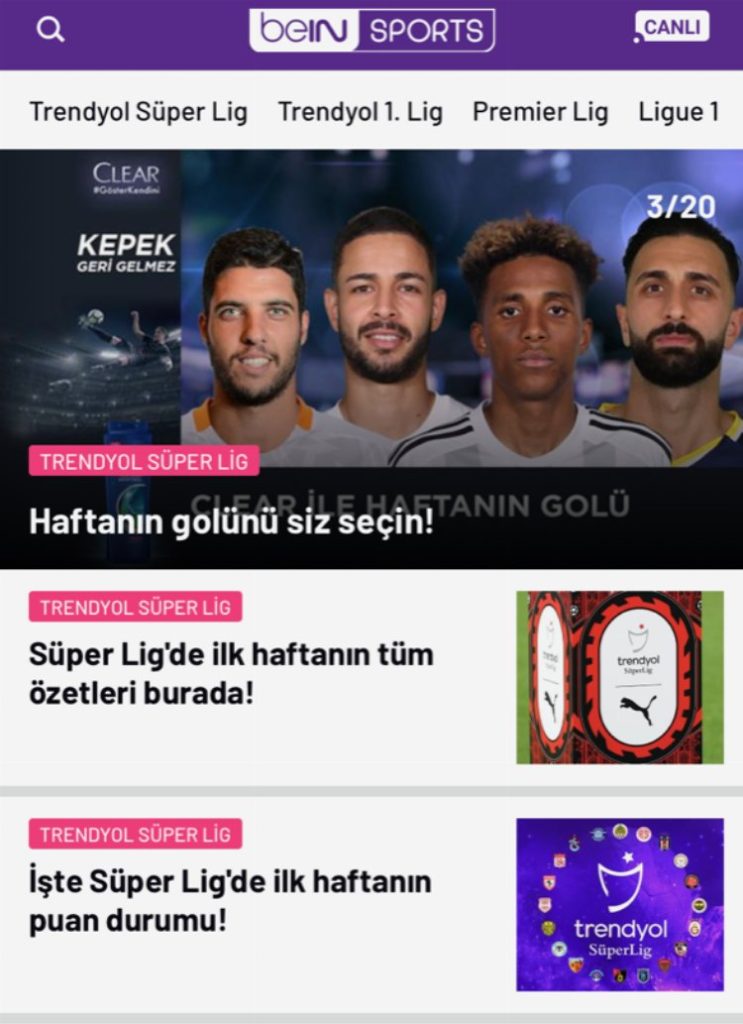
Task: Click the Süper Lig trophy box thumbnail
Action: (x=622, y=672)
